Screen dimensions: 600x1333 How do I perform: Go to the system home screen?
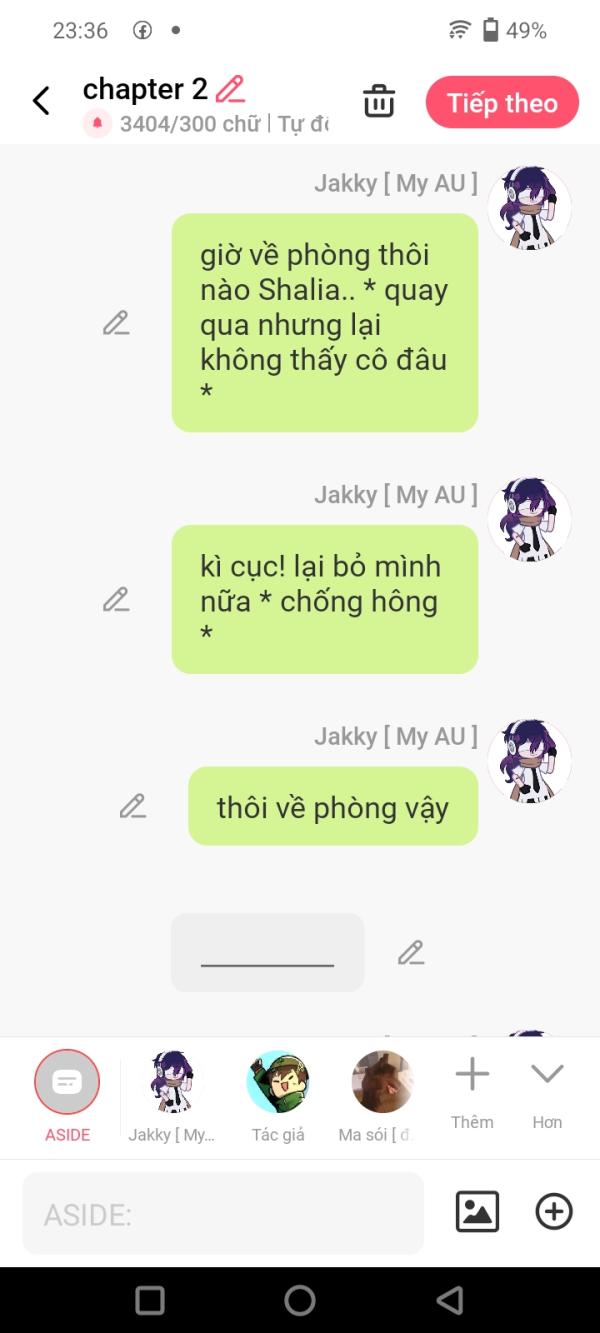(x=300, y=1300)
